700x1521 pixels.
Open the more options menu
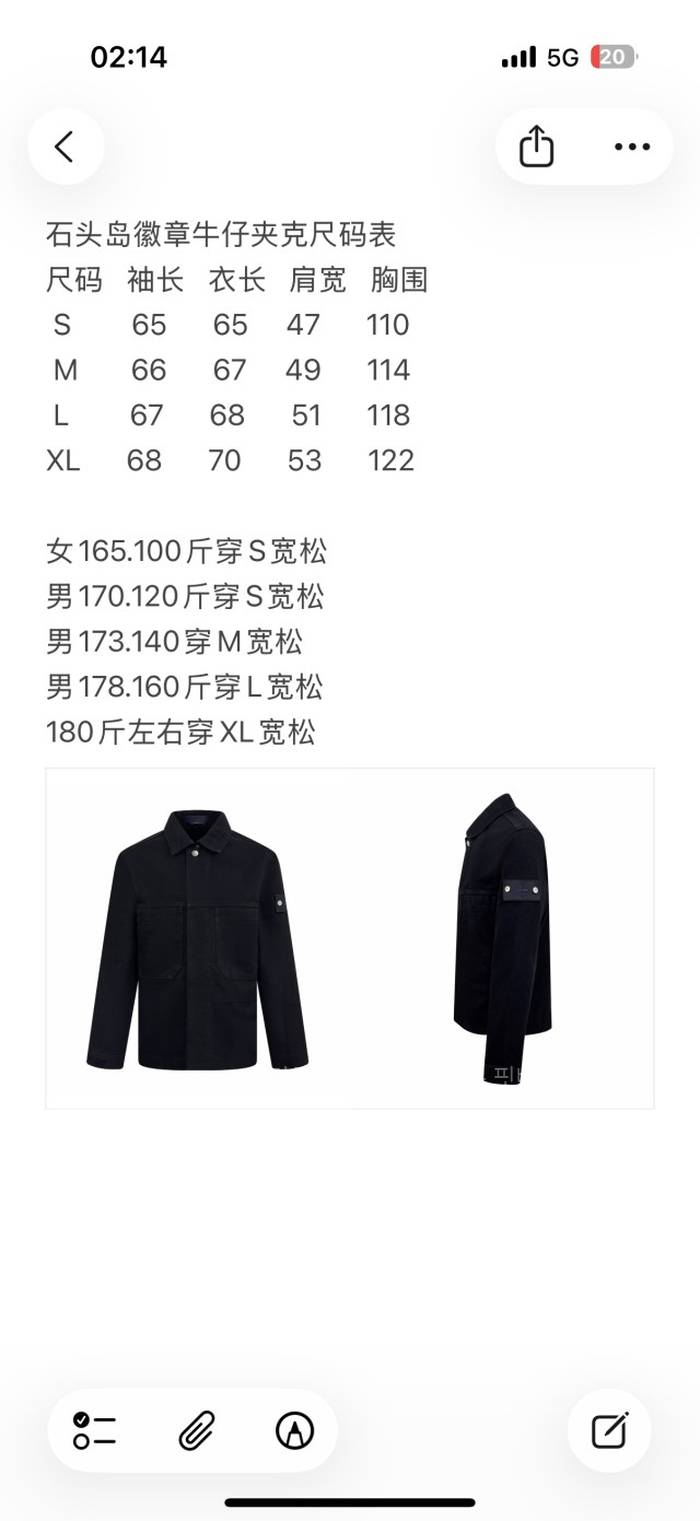coord(632,147)
